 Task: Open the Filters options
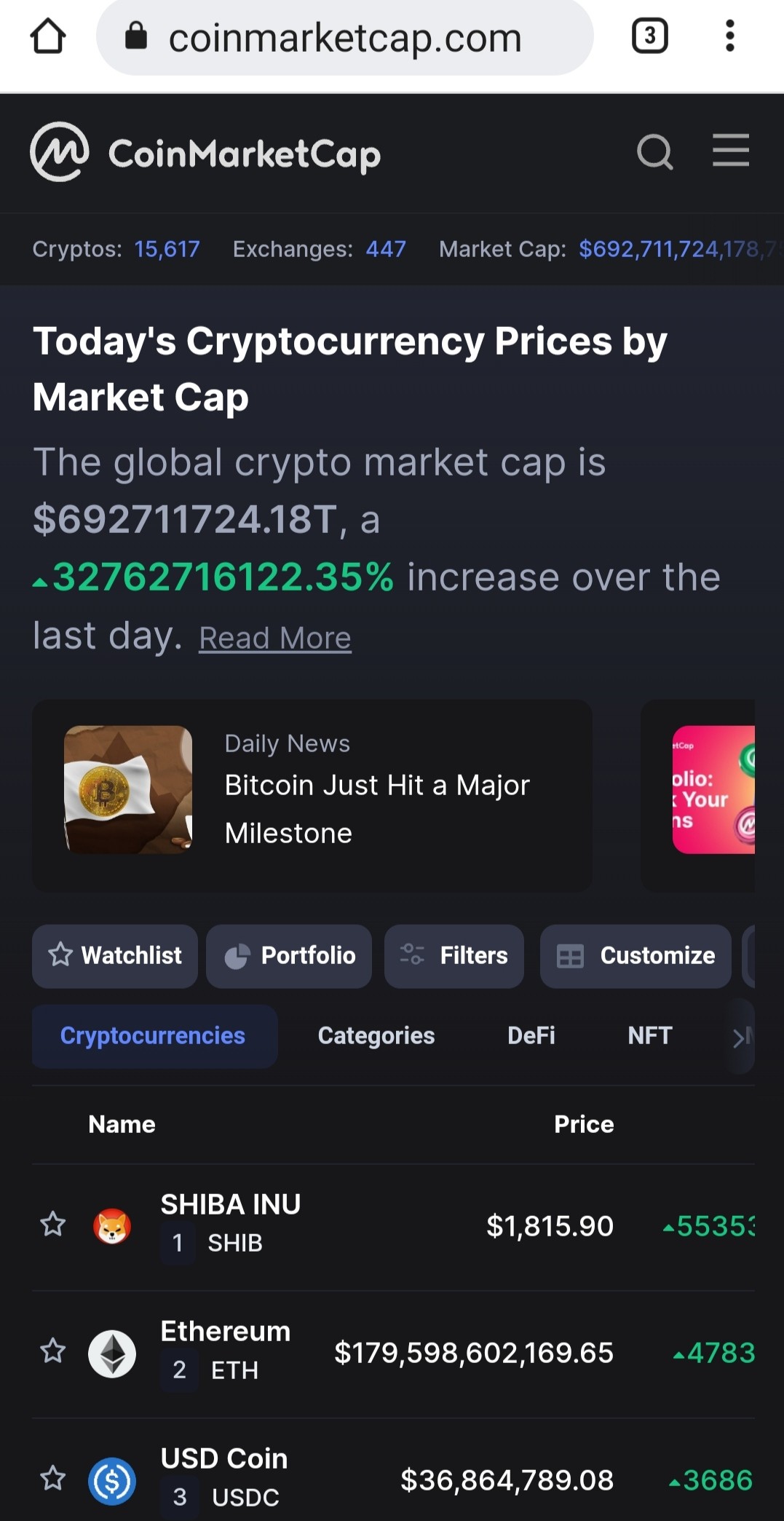coord(454,956)
